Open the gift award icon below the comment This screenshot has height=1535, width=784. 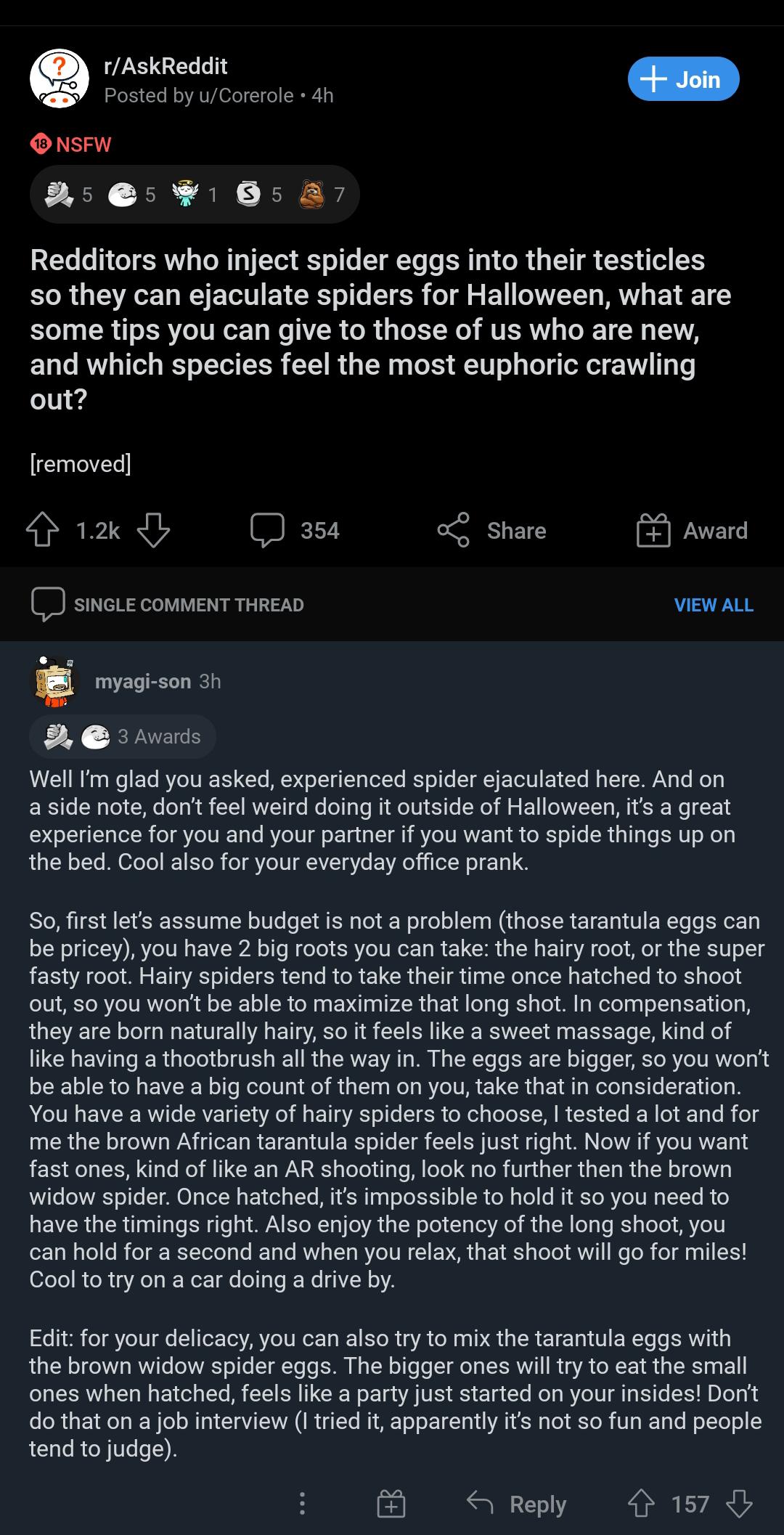click(392, 1505)
